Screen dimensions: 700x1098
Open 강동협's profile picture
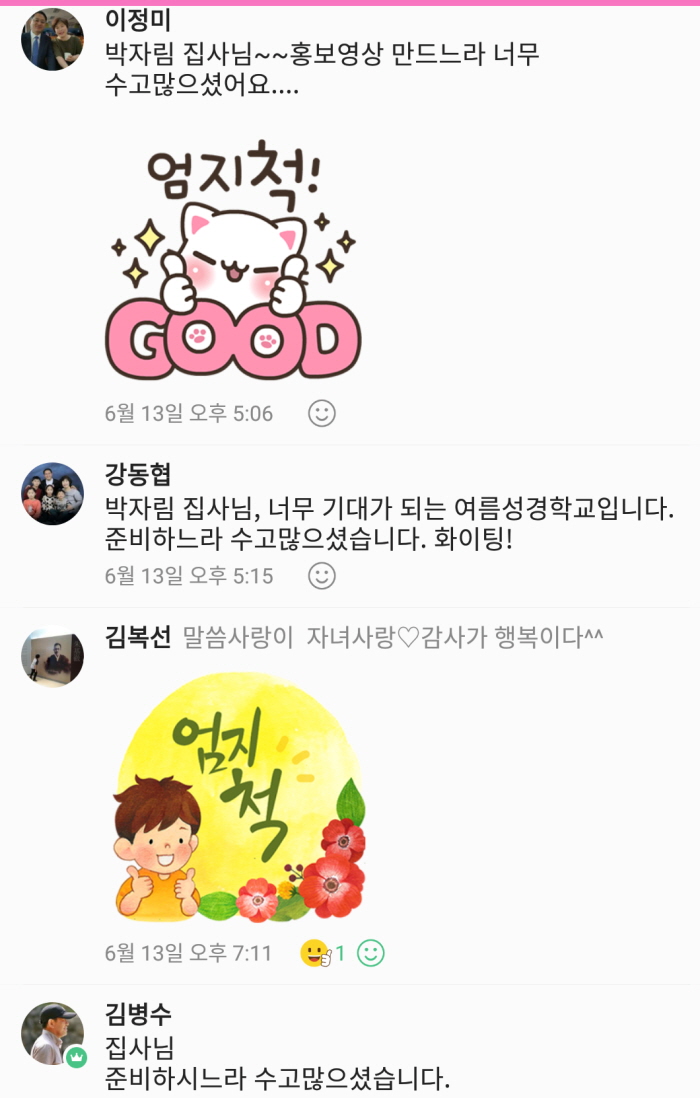tap(52, 493)
